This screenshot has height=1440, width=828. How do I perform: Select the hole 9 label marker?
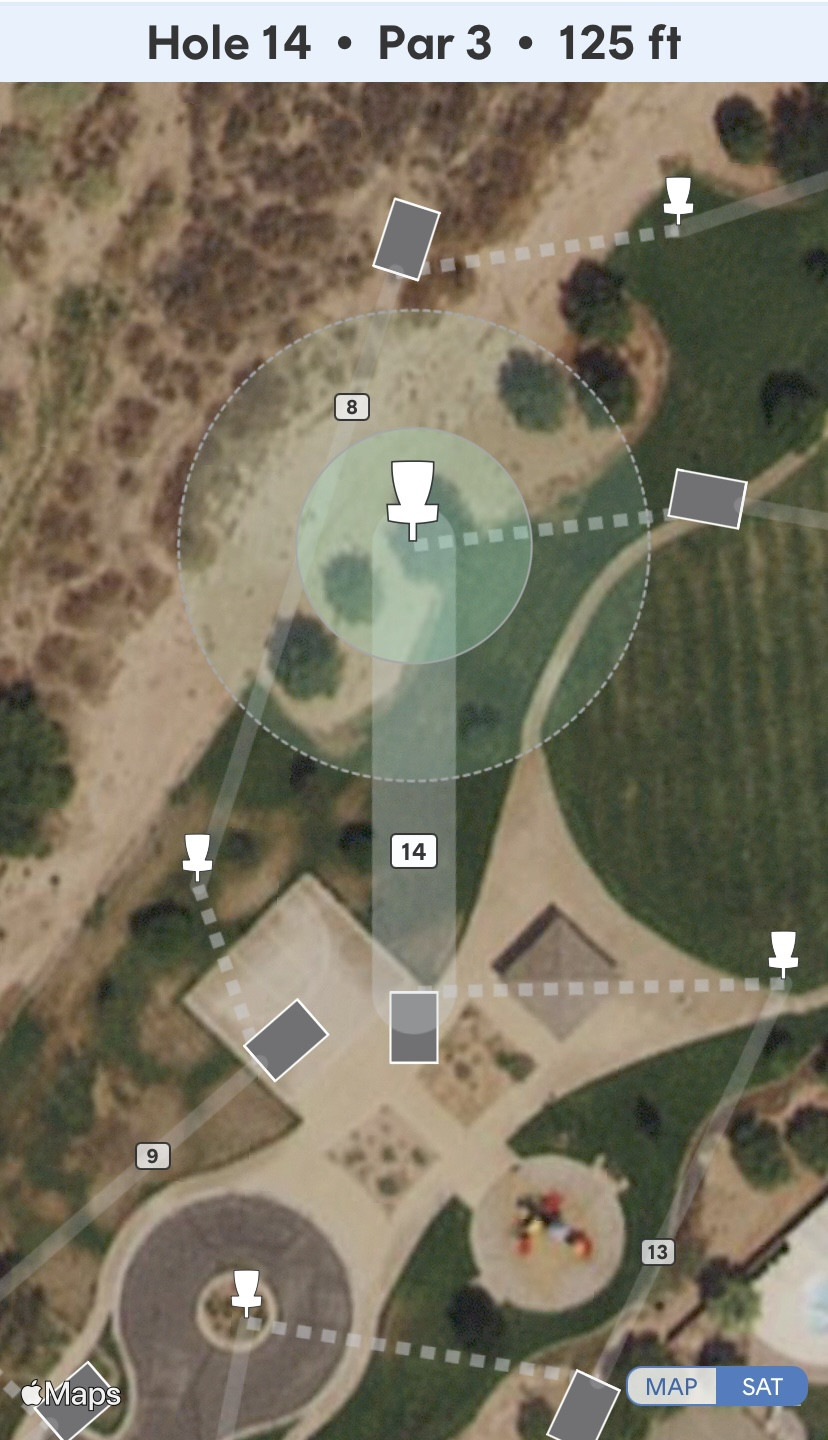pyautogui.click(x=152, y=1156)
